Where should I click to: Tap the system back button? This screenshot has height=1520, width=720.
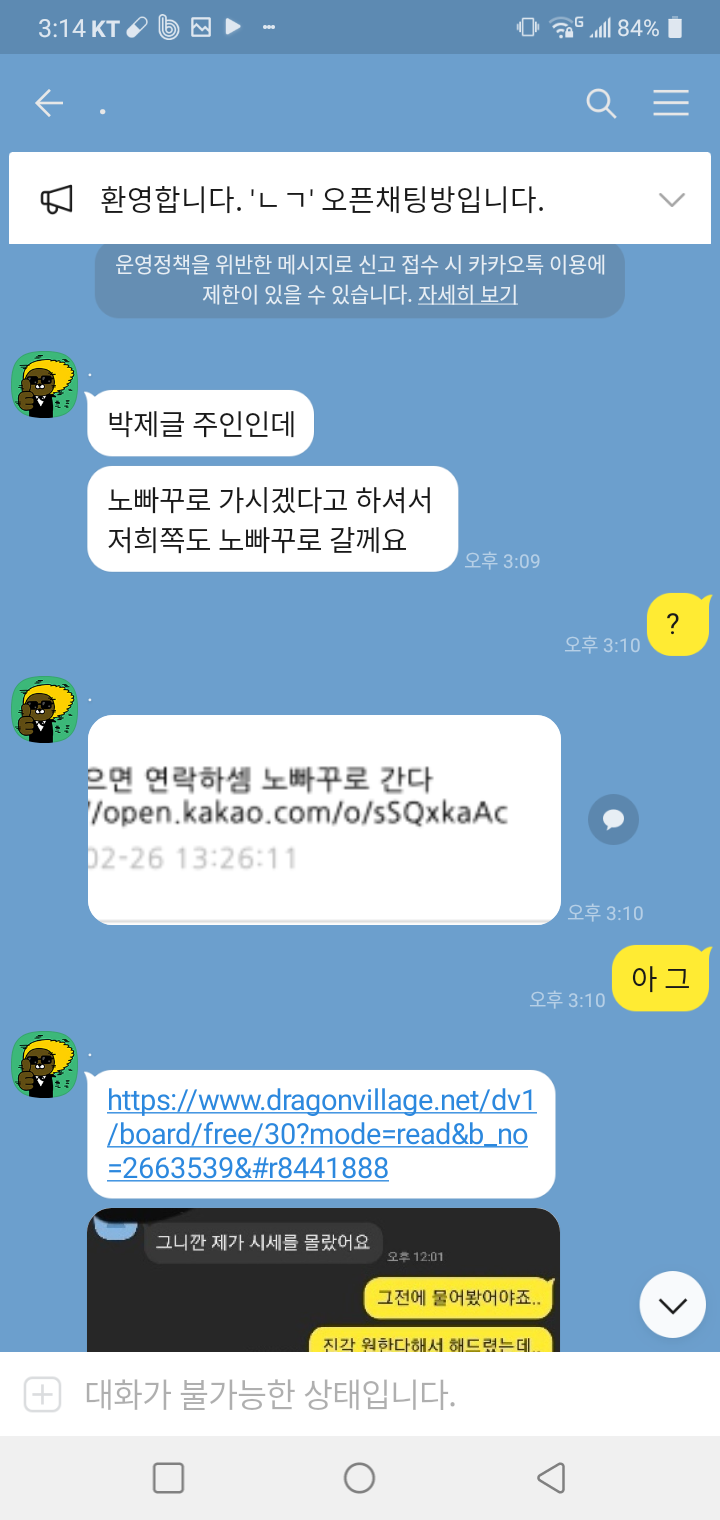click(x=550, y=1477)
